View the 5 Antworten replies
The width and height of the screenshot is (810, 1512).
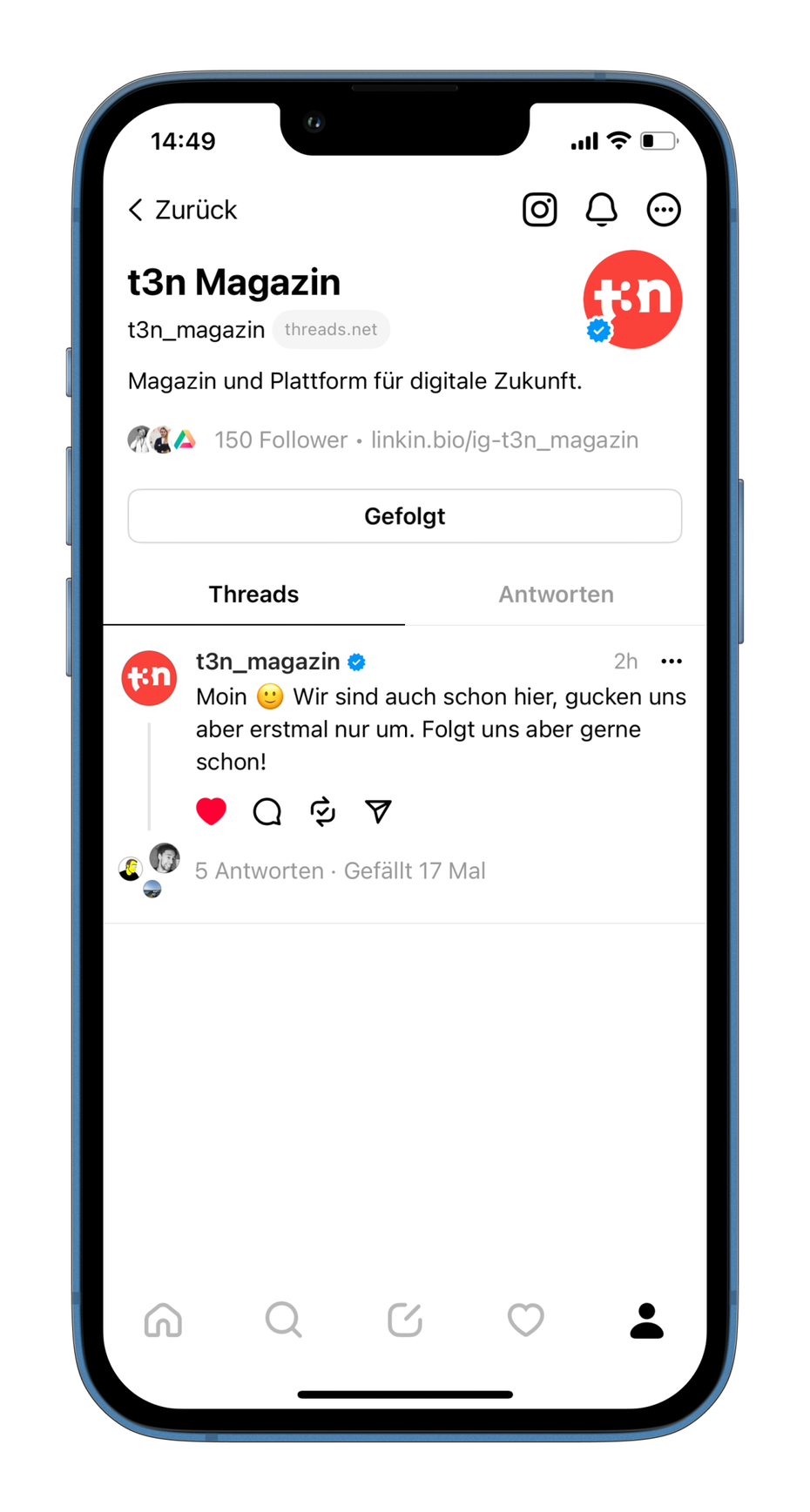click(x=260, y=870)
